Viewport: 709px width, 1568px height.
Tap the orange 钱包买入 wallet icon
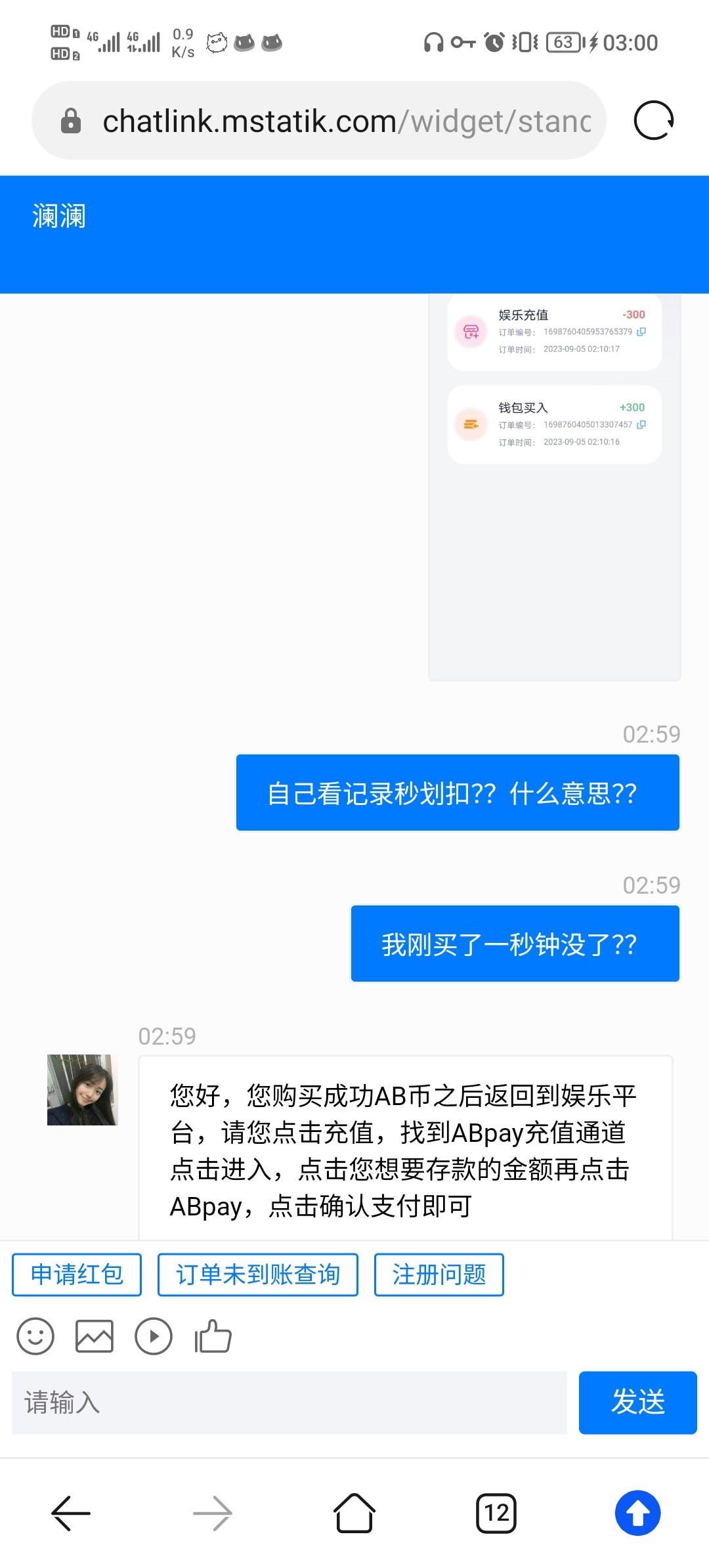(x=470, y=424)
